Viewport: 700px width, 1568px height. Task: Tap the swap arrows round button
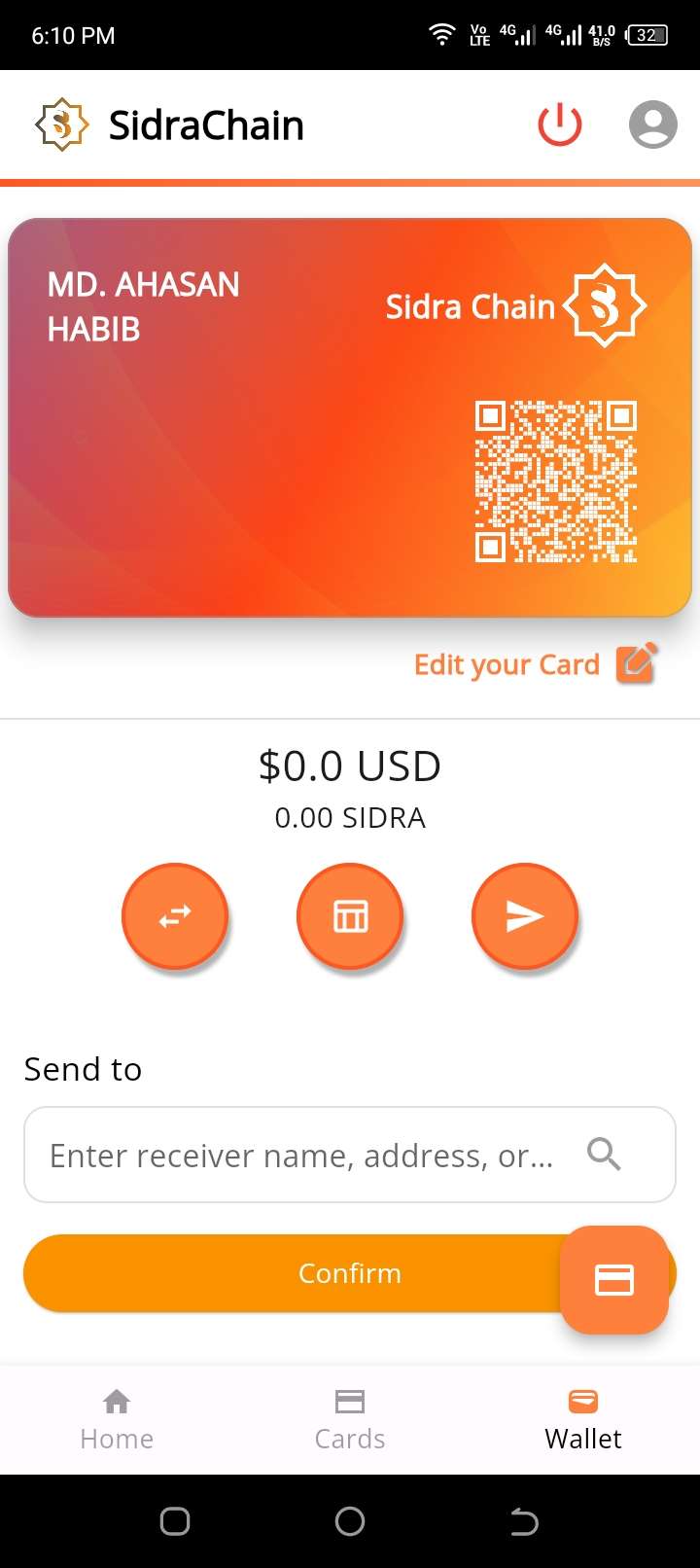tap(175, 916)
